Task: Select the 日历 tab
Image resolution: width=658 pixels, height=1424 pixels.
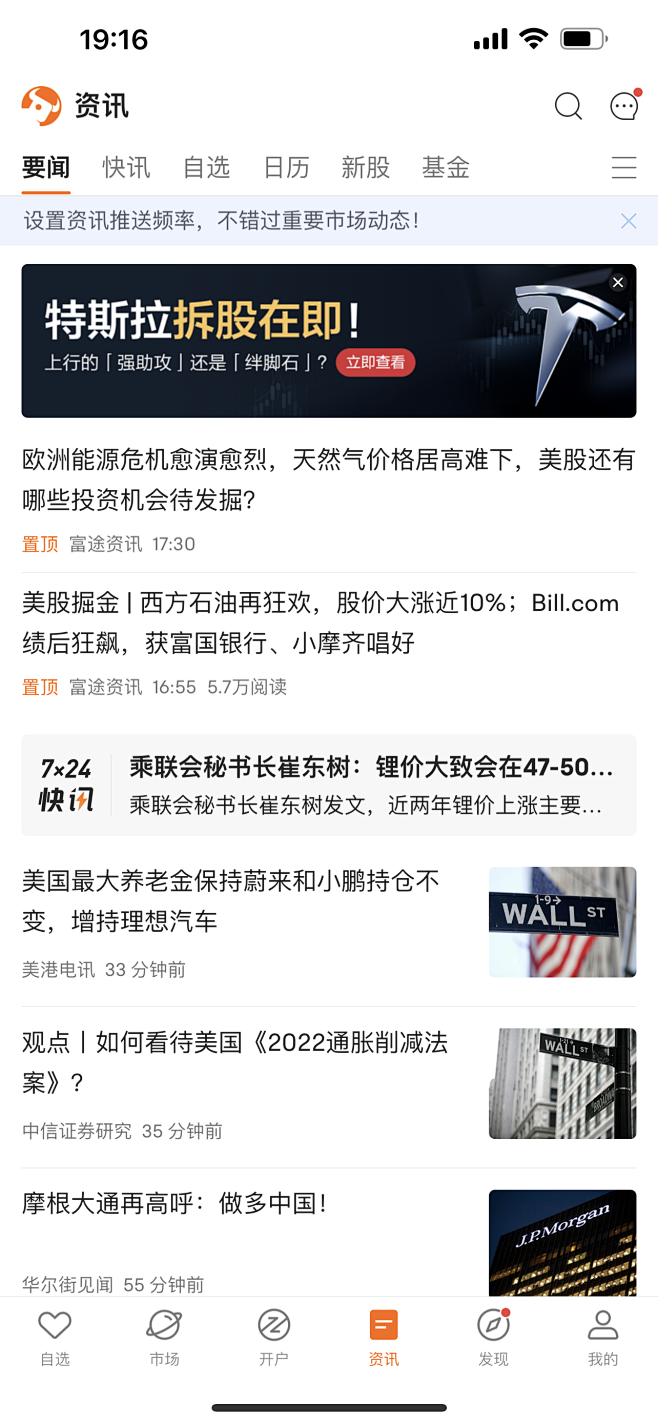Action: coord(286,167)
